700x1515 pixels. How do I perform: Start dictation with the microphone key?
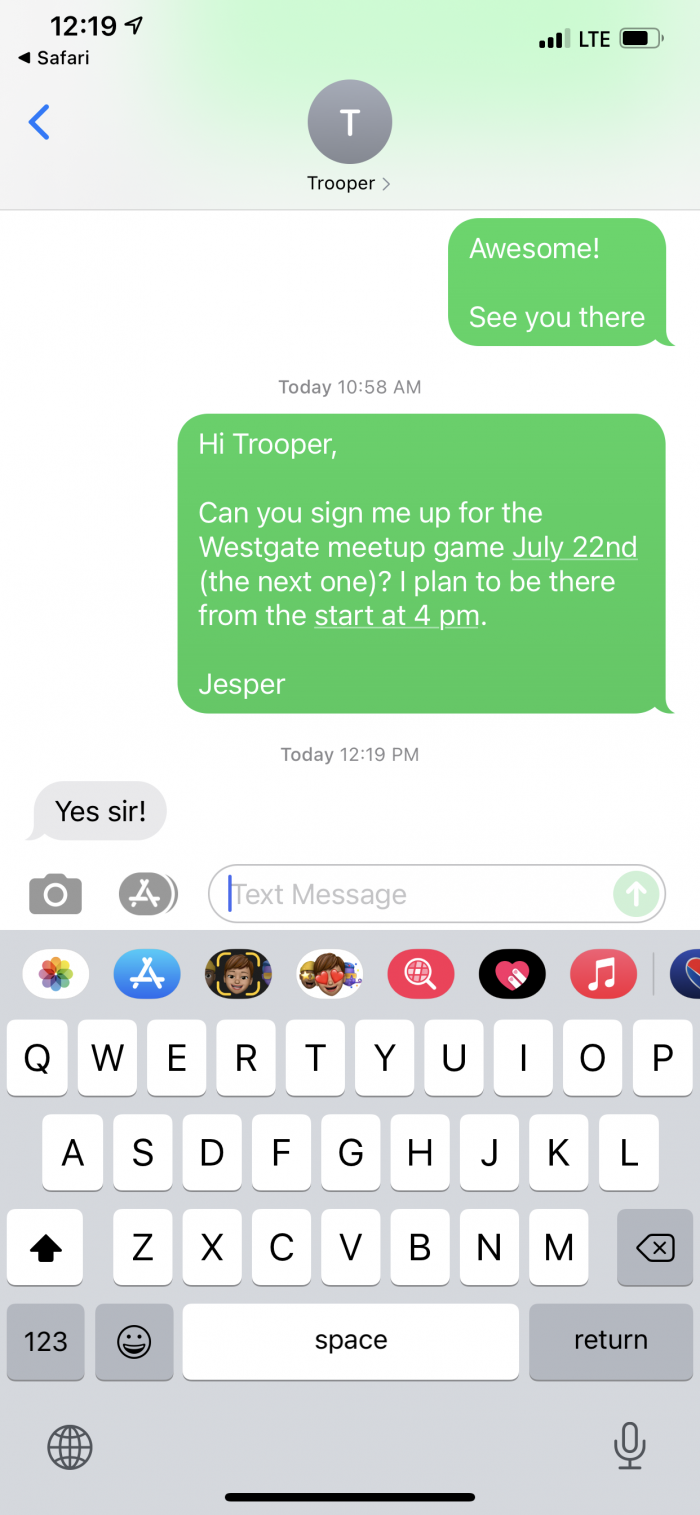629,1445
